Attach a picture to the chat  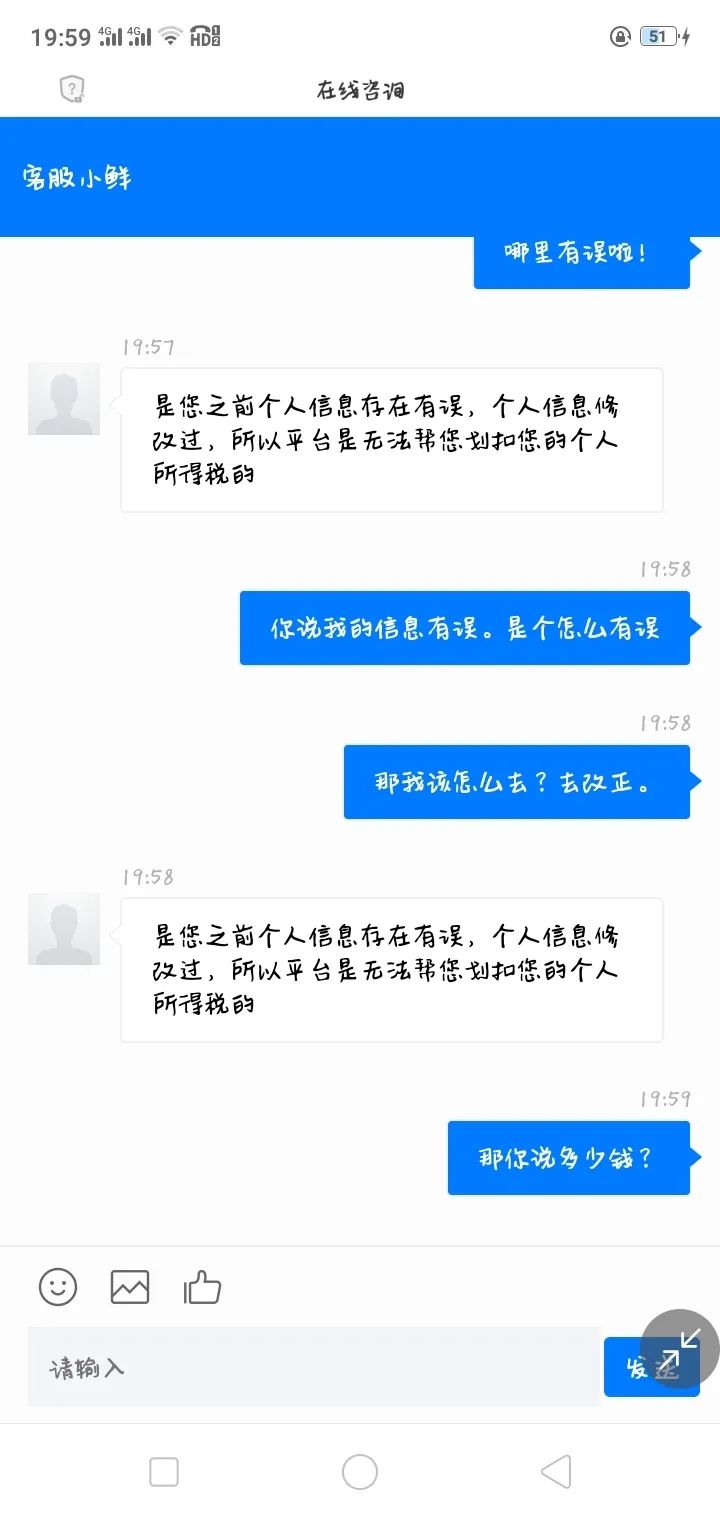pos(130,1286)
